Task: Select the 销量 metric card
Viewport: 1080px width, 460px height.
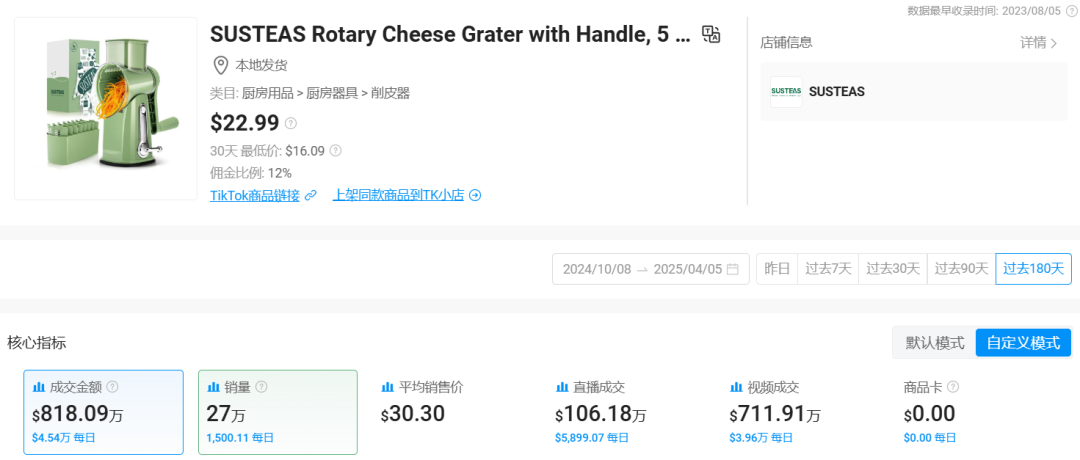Action: tap(277, 412)
